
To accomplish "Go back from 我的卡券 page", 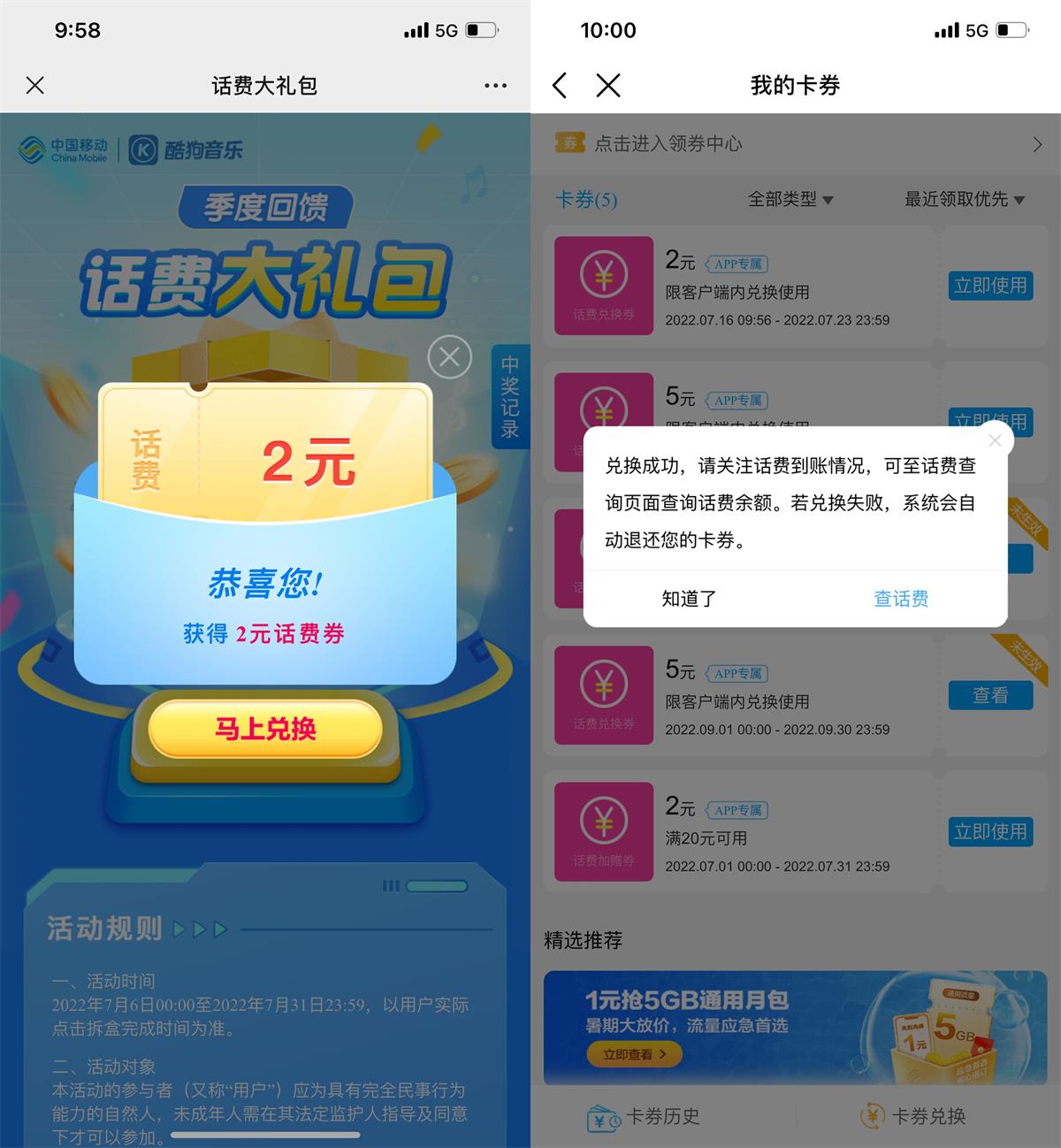I will point(560,86).
